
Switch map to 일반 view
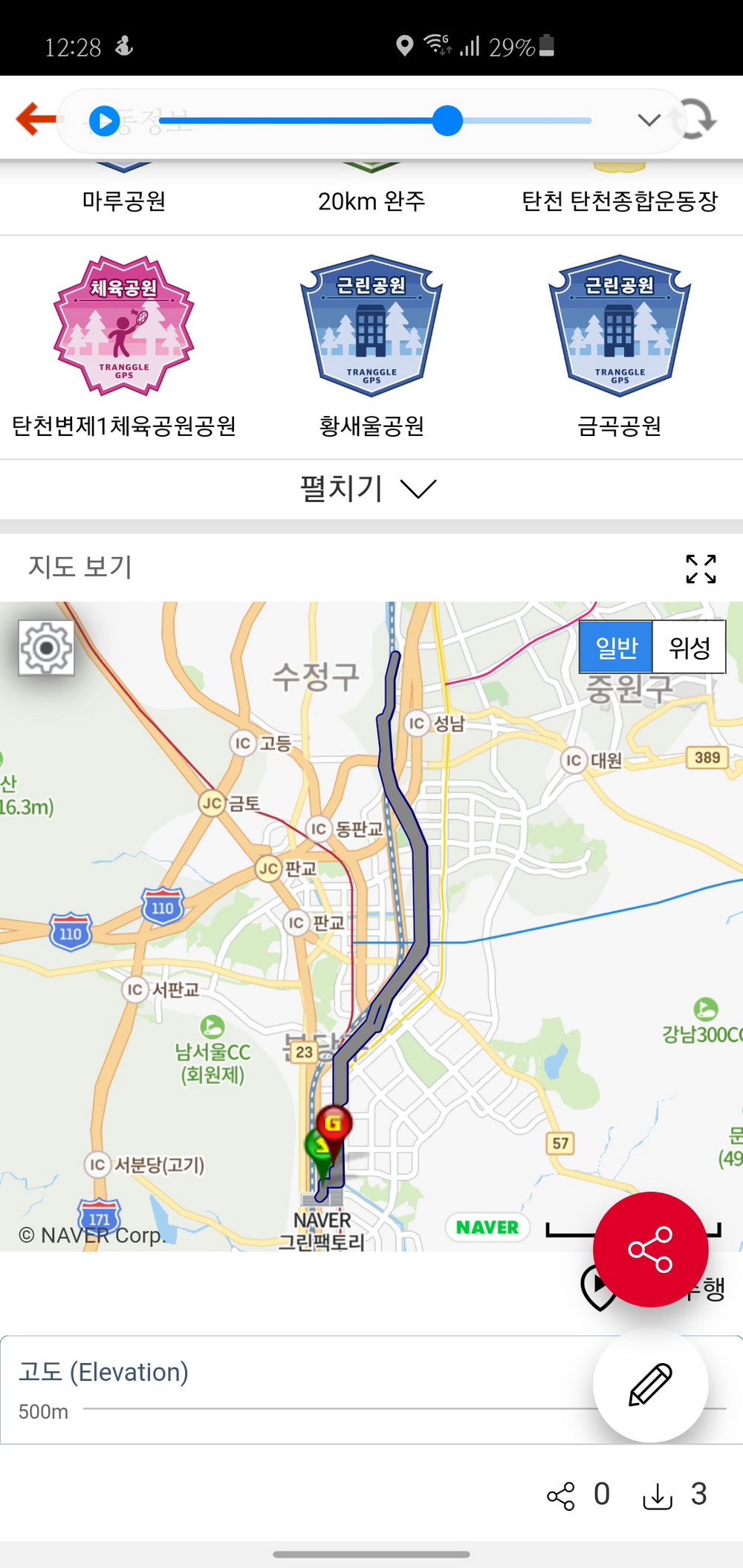(616, 648)
